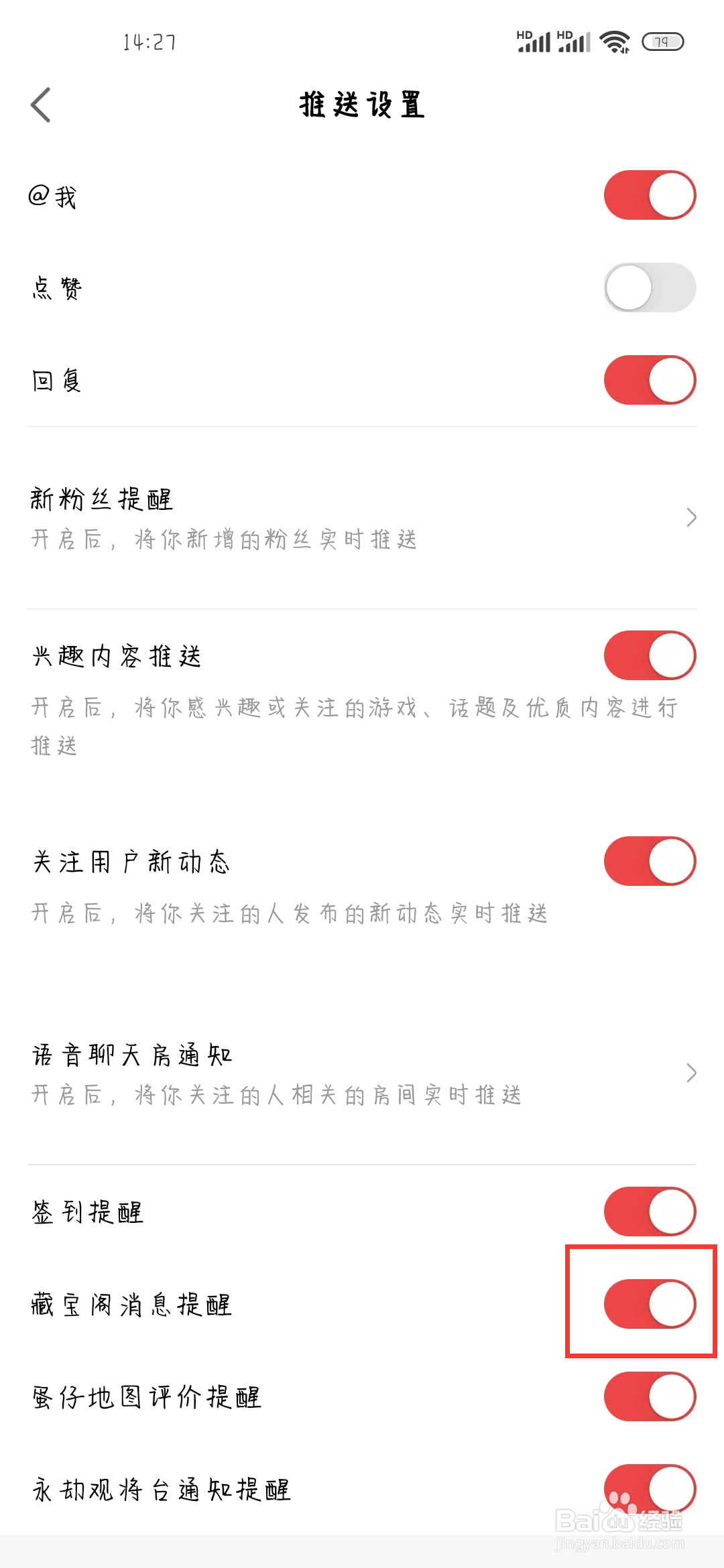
Task: Open the 新粉丝提醒 settings row
Action: pyautogui.click(x=268, y=518)
